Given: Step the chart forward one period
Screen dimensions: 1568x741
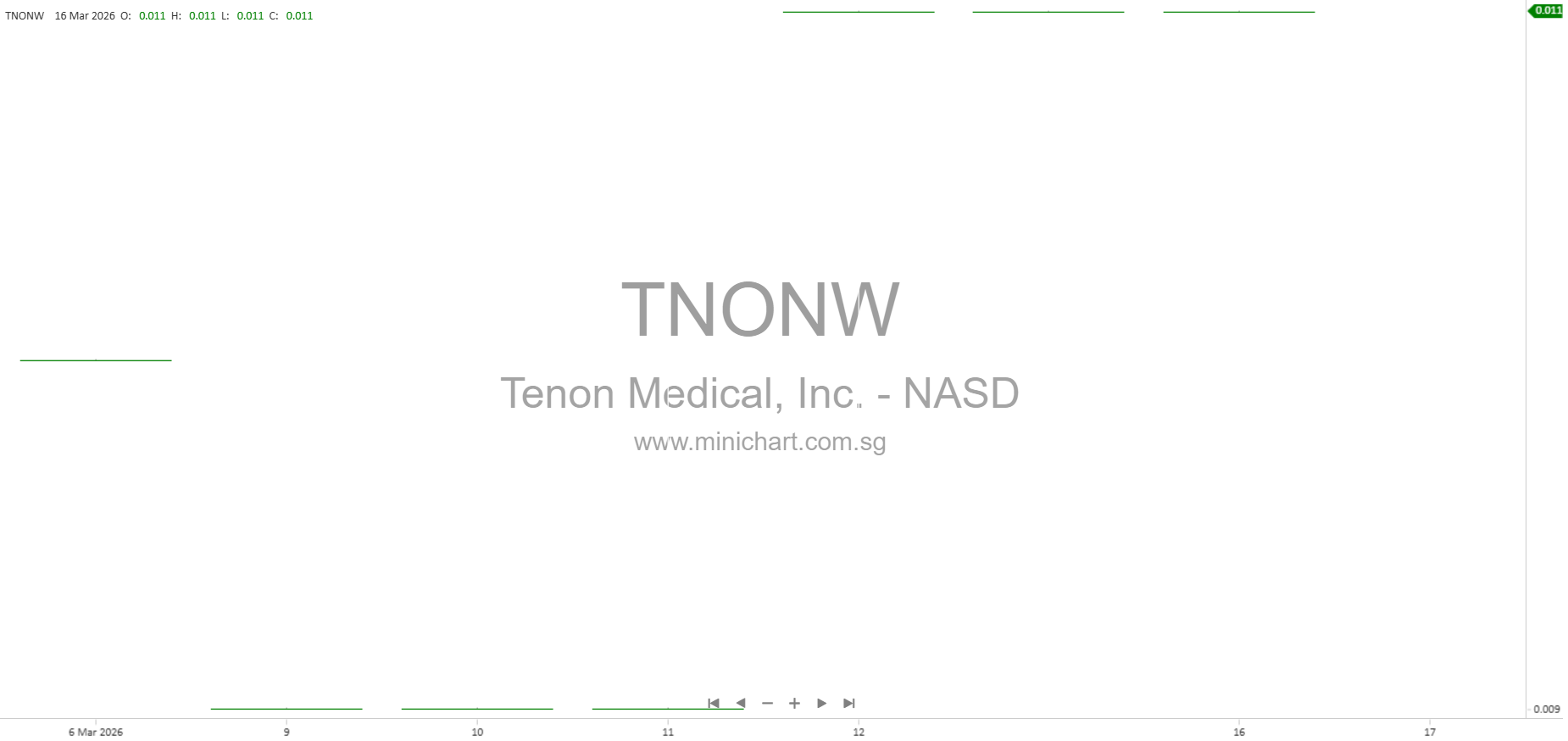Looking at the screenshot, I should [821, 704].
